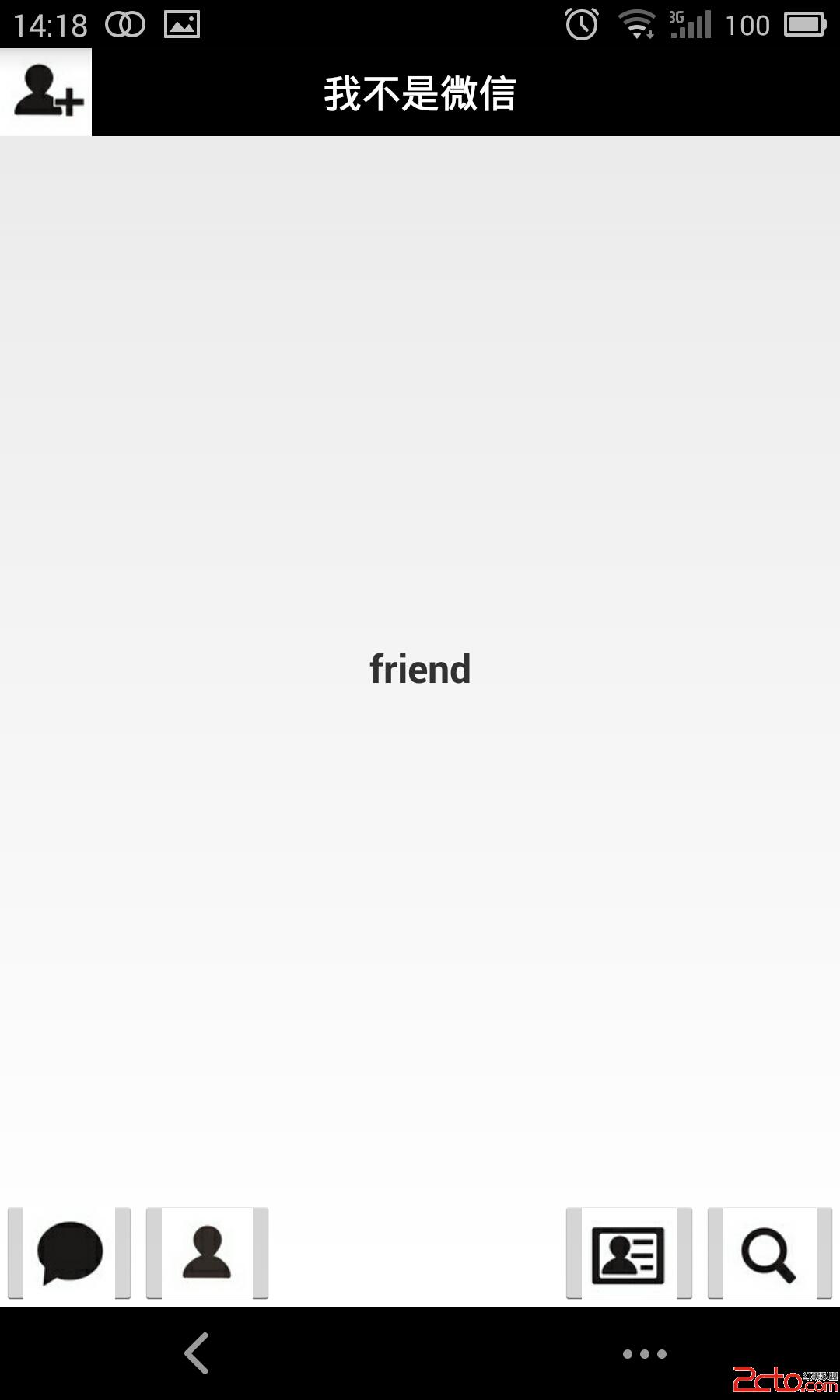This screenshot has width=840, height=1400.
Task: Go back with system back arrow
Action: tap(197, 1353)
